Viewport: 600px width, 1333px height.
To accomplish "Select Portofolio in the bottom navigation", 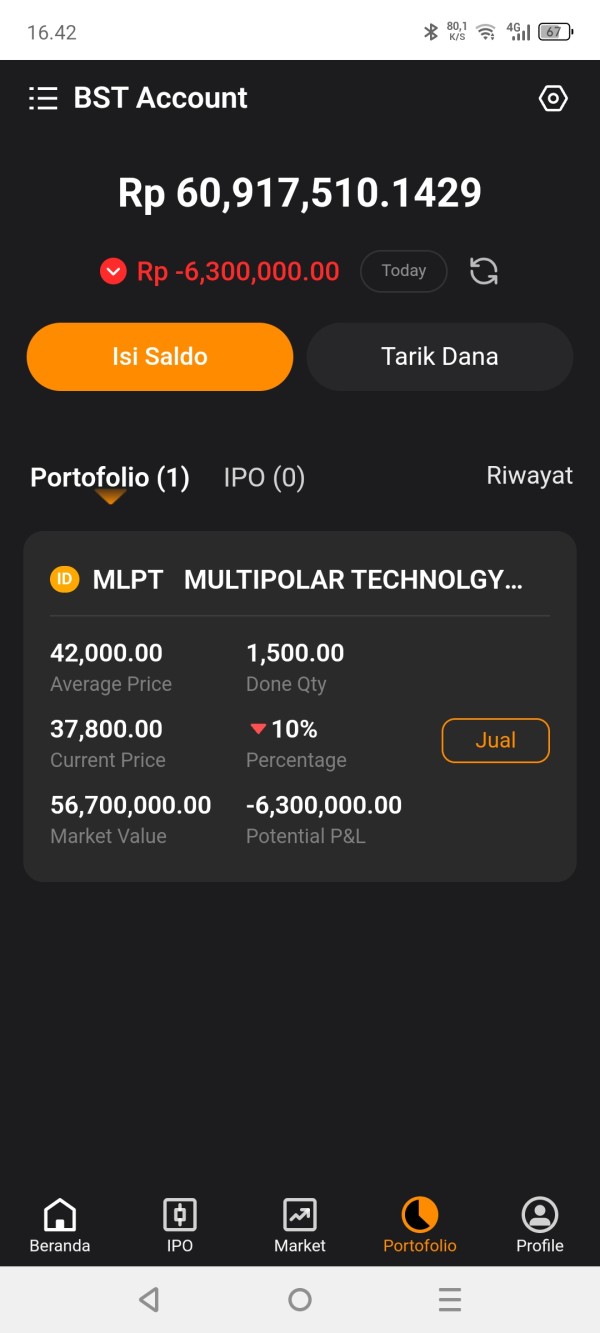I will [420, 1225].
